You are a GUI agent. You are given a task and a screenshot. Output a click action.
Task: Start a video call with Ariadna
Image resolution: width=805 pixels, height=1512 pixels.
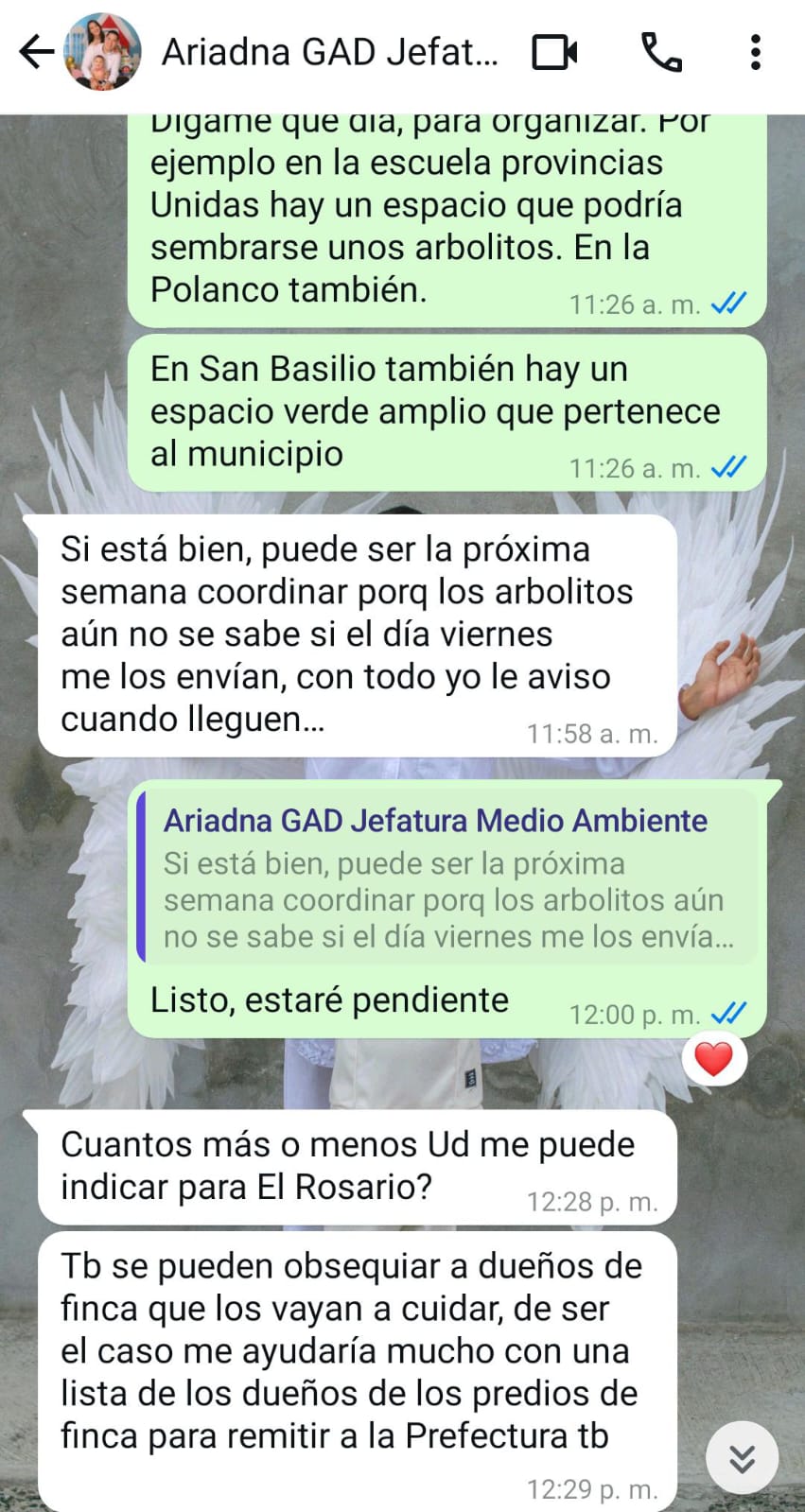[x=554, y=52]
